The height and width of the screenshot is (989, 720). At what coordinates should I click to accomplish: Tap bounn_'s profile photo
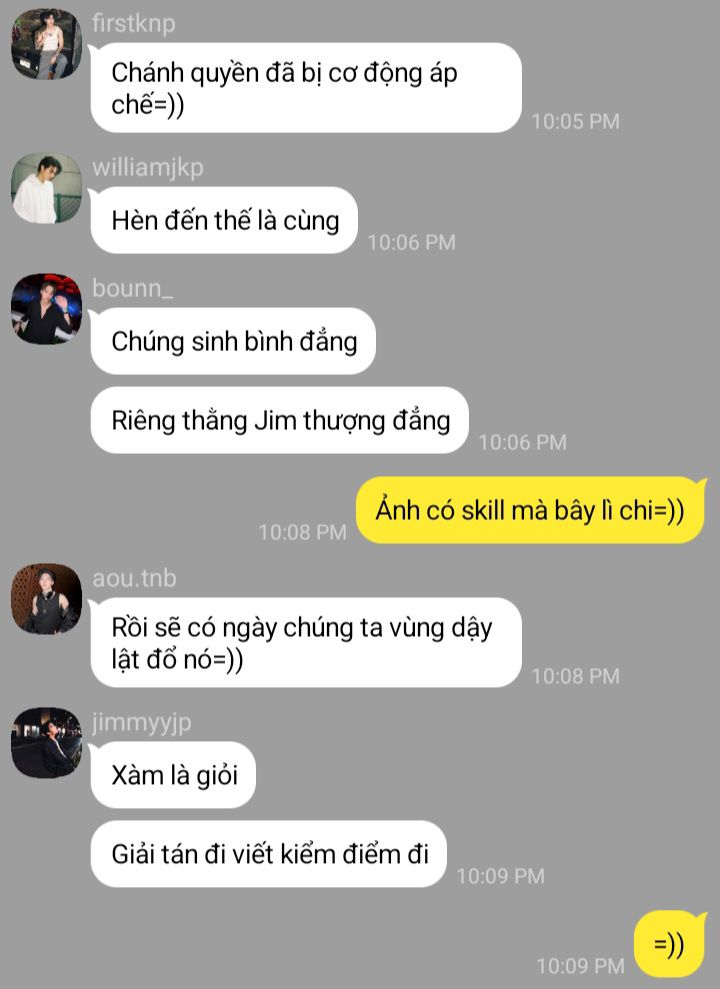pyautogui.click(x=46, y=309)
